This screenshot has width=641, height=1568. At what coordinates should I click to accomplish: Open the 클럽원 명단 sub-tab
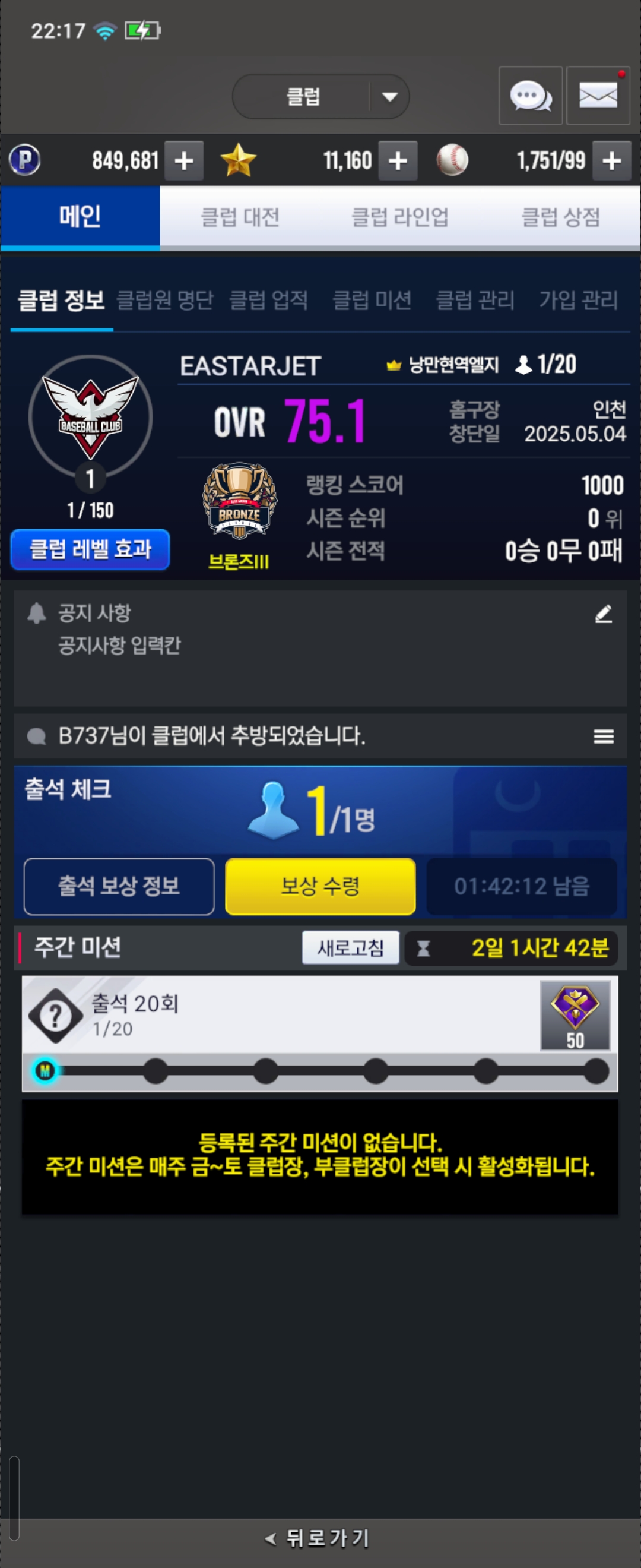(164, 300)
